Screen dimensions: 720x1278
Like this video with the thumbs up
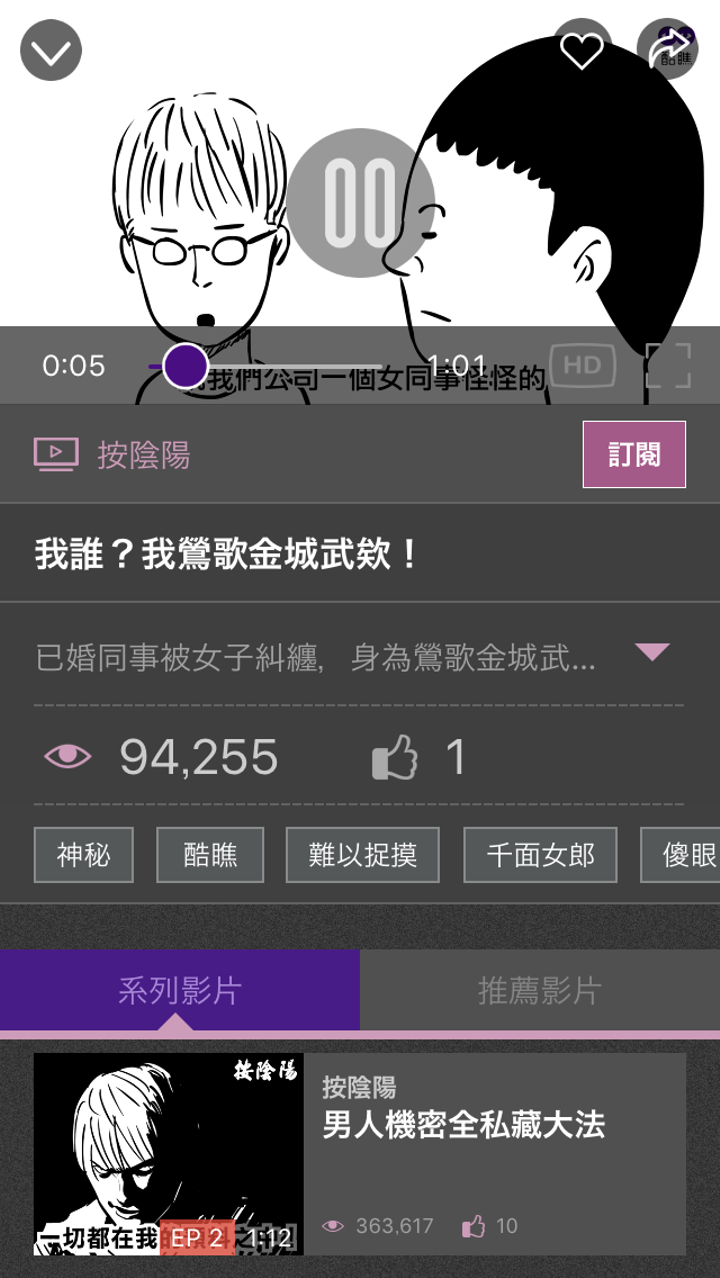pos(394,757)
